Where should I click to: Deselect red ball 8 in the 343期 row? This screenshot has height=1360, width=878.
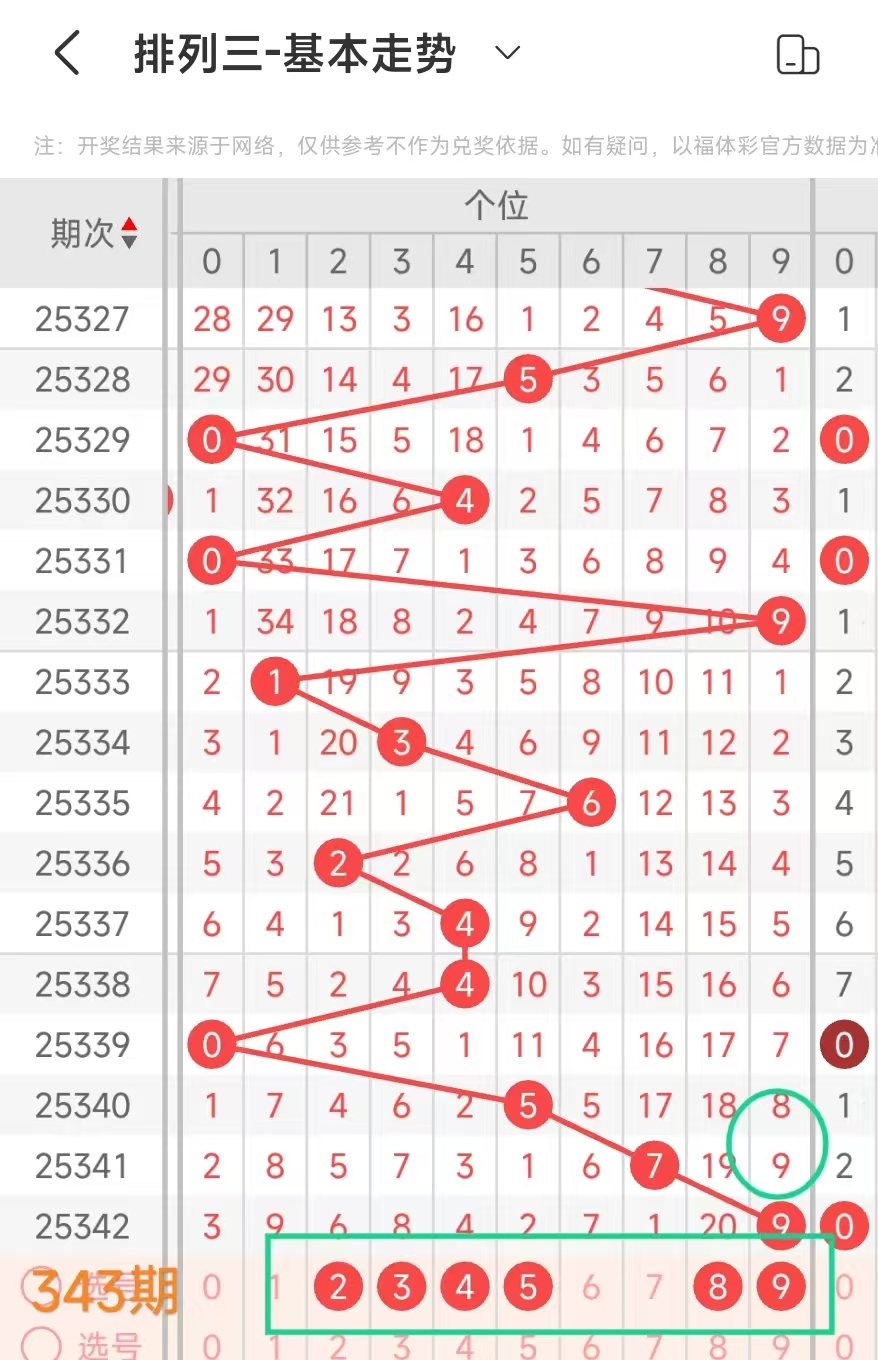[x=717, y=1287]
